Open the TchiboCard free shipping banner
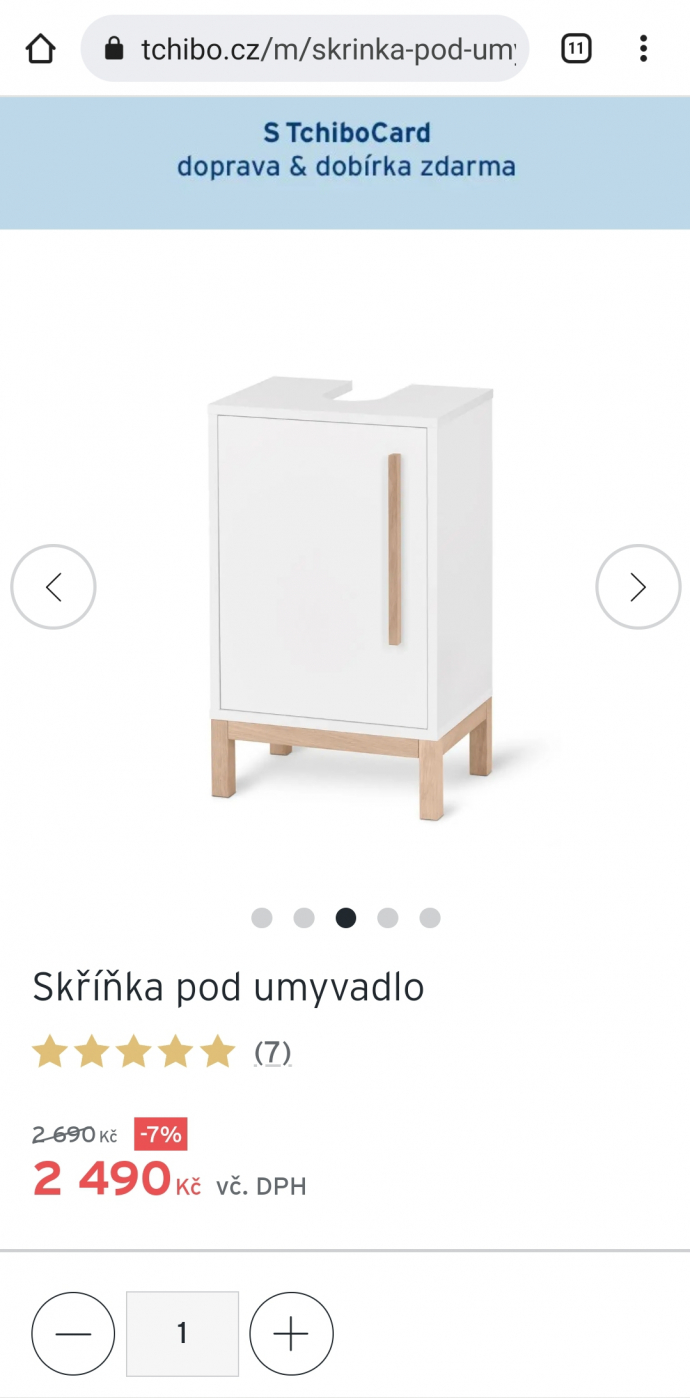This screenshot has width=690, height=1398. [345, 150]
